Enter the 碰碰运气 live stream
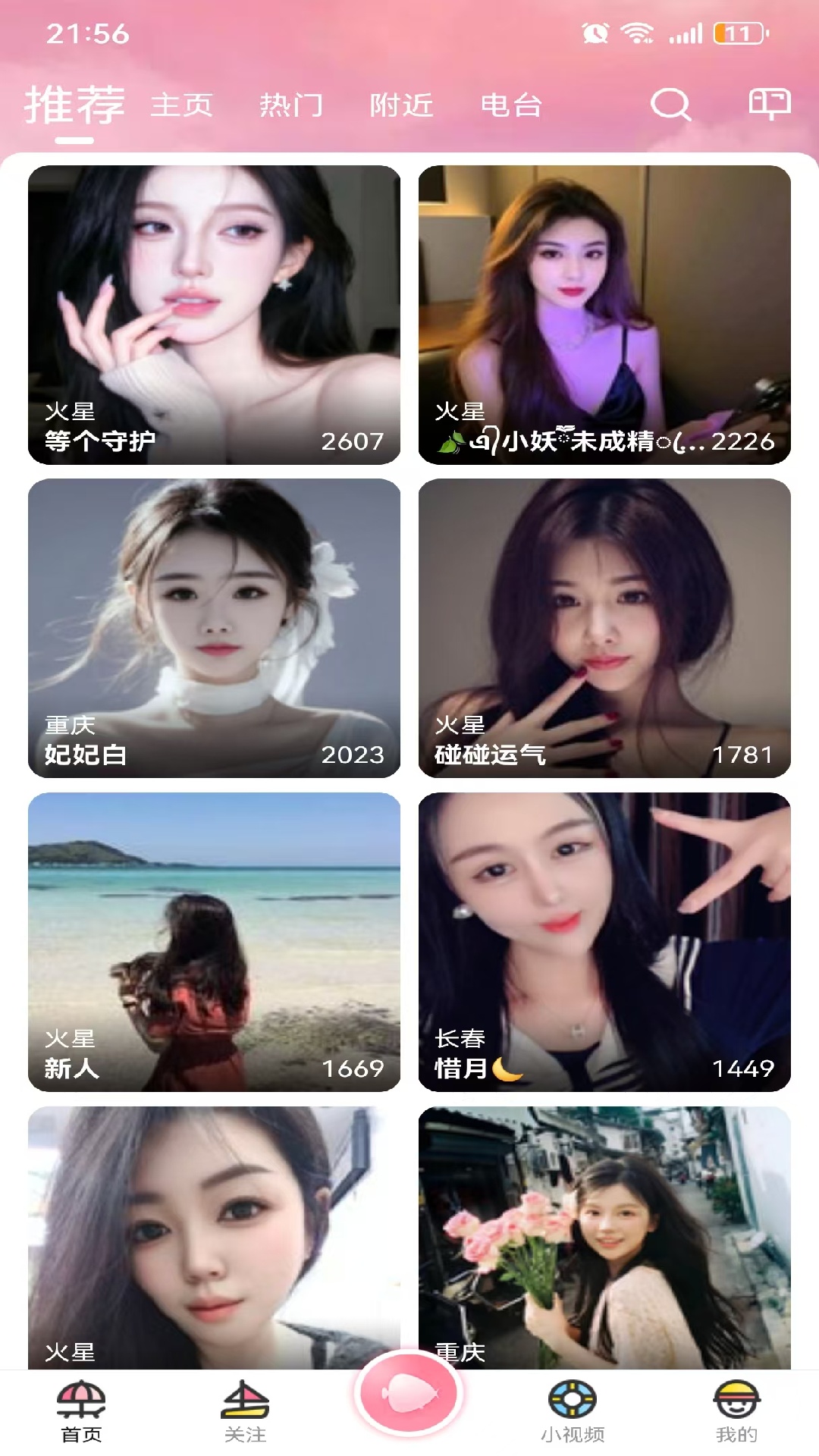This screenshot has height=1456, width=819. point(604,629)
